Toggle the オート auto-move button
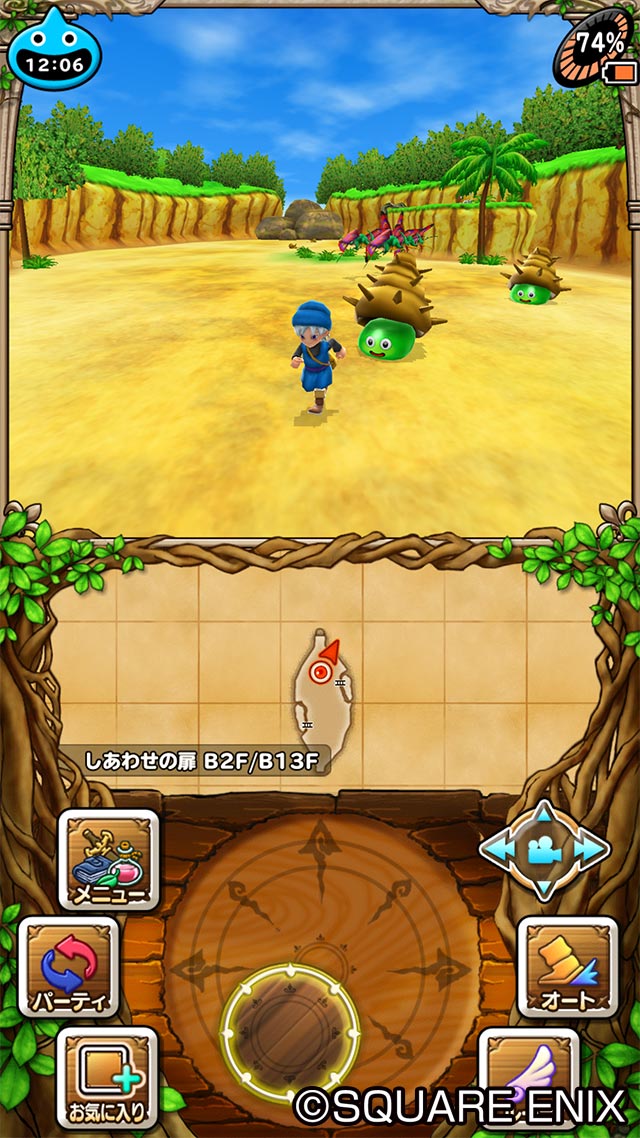 click(x=567, y=966)
